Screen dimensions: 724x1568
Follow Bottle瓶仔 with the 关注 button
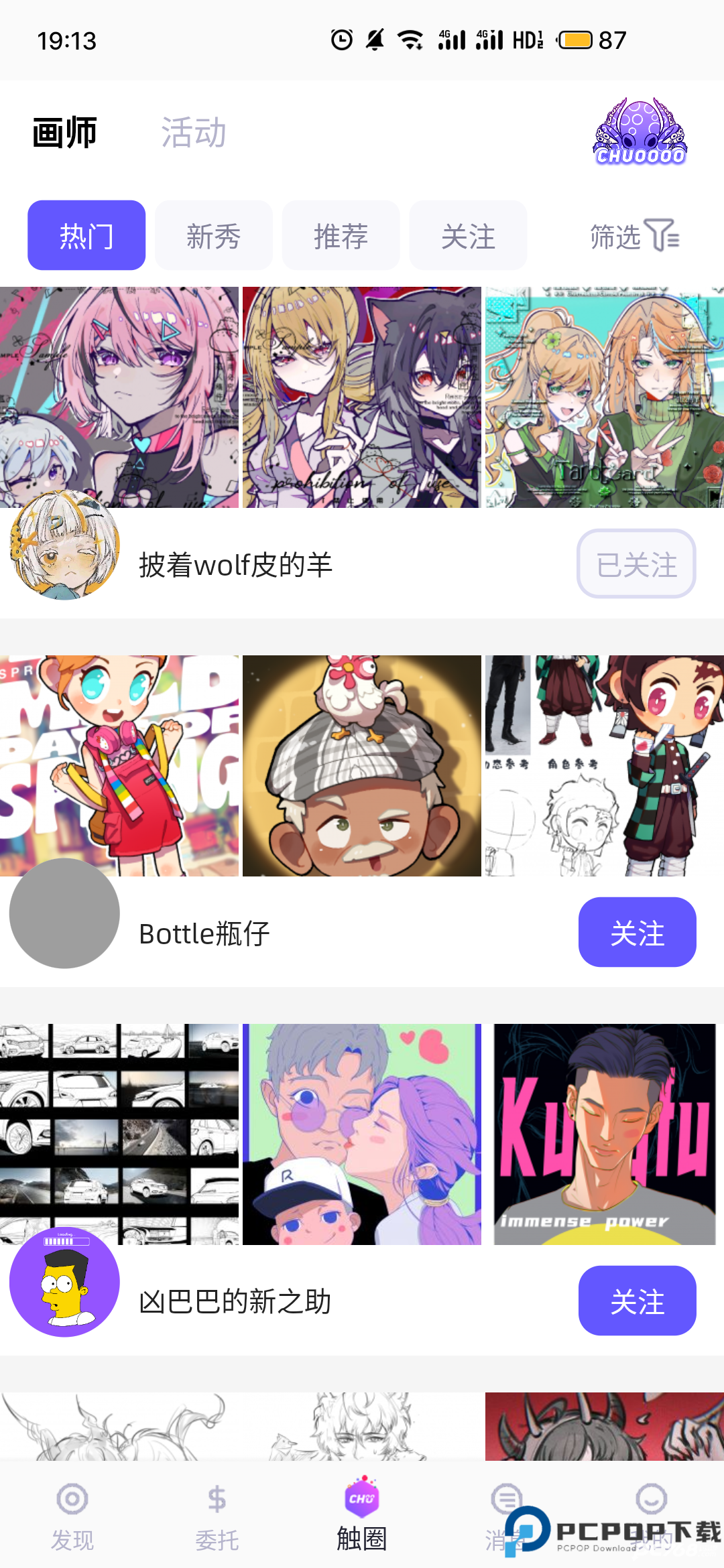(637, 931)
